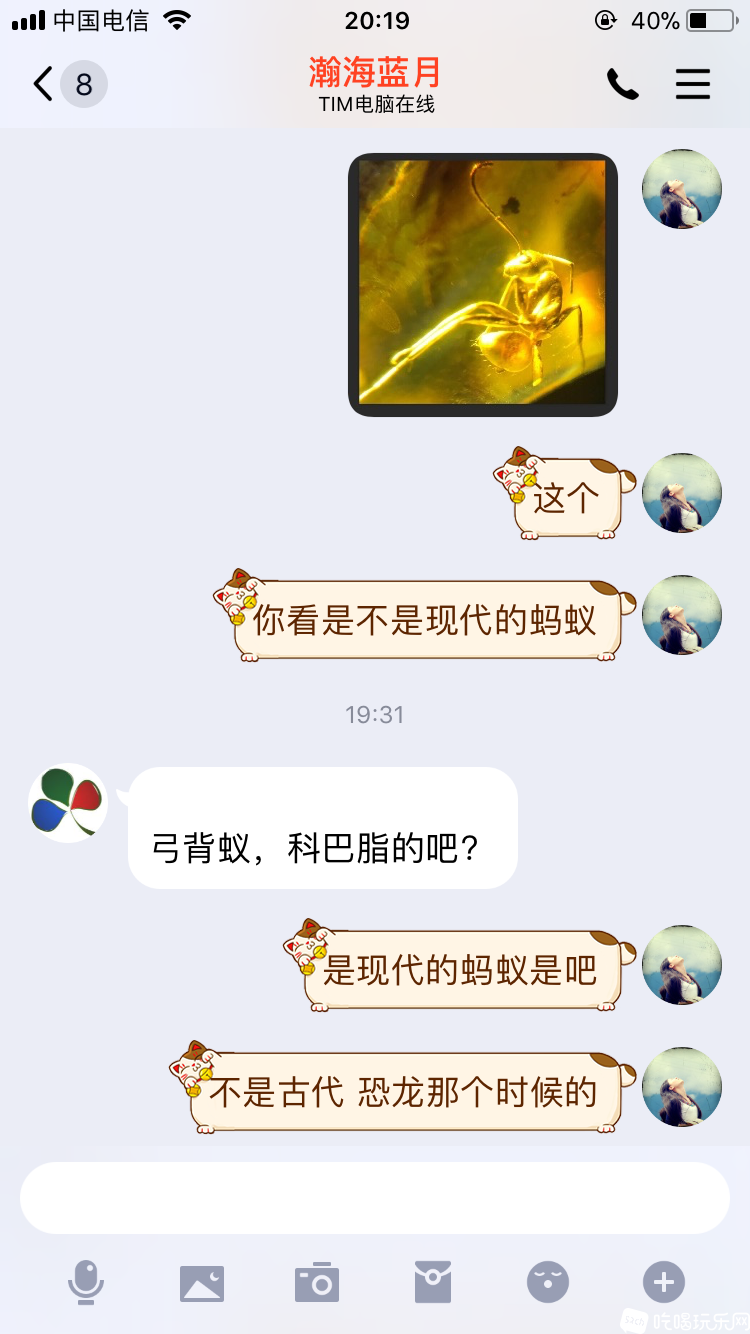View 瀚海蓝月's profile from the clover avatar
750x1334 pixels.
(x=68, y=803)
